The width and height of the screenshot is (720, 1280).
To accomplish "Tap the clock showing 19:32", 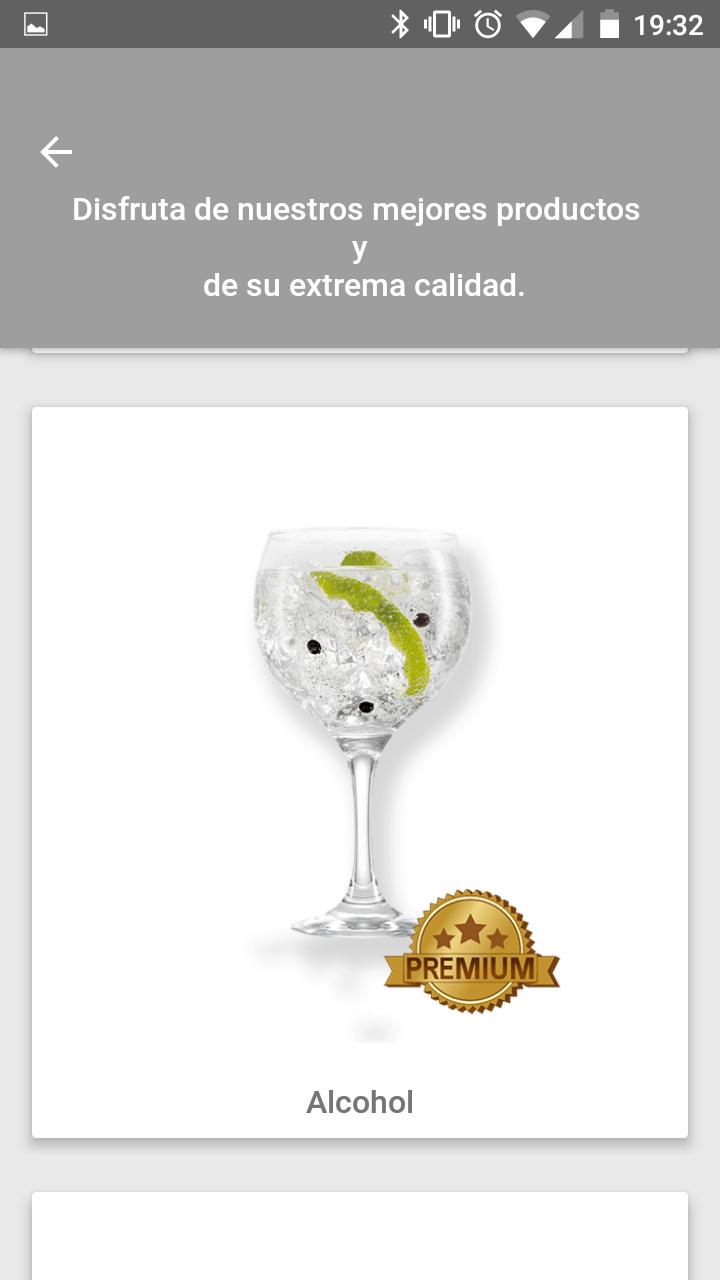I will tap(672, 25).
